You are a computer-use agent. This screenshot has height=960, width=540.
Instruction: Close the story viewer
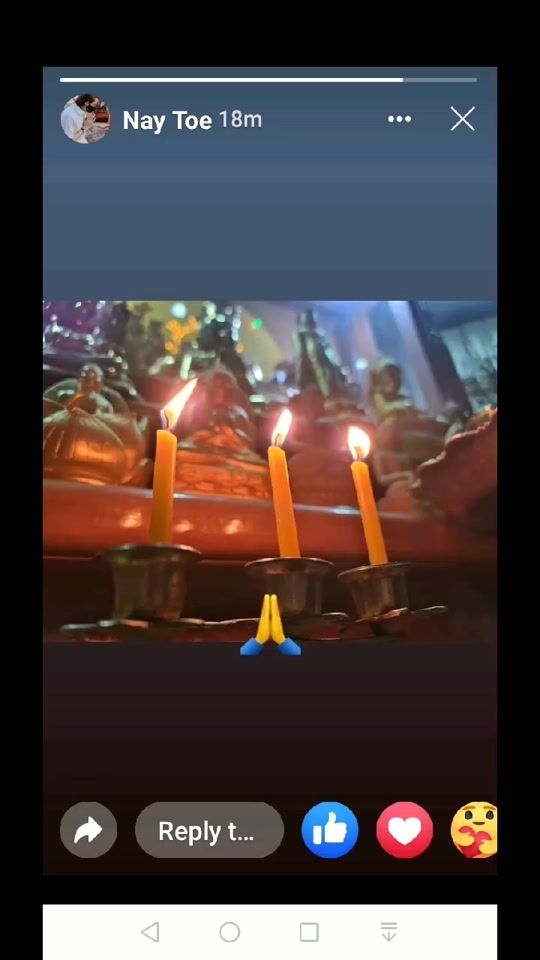(462, 119)
